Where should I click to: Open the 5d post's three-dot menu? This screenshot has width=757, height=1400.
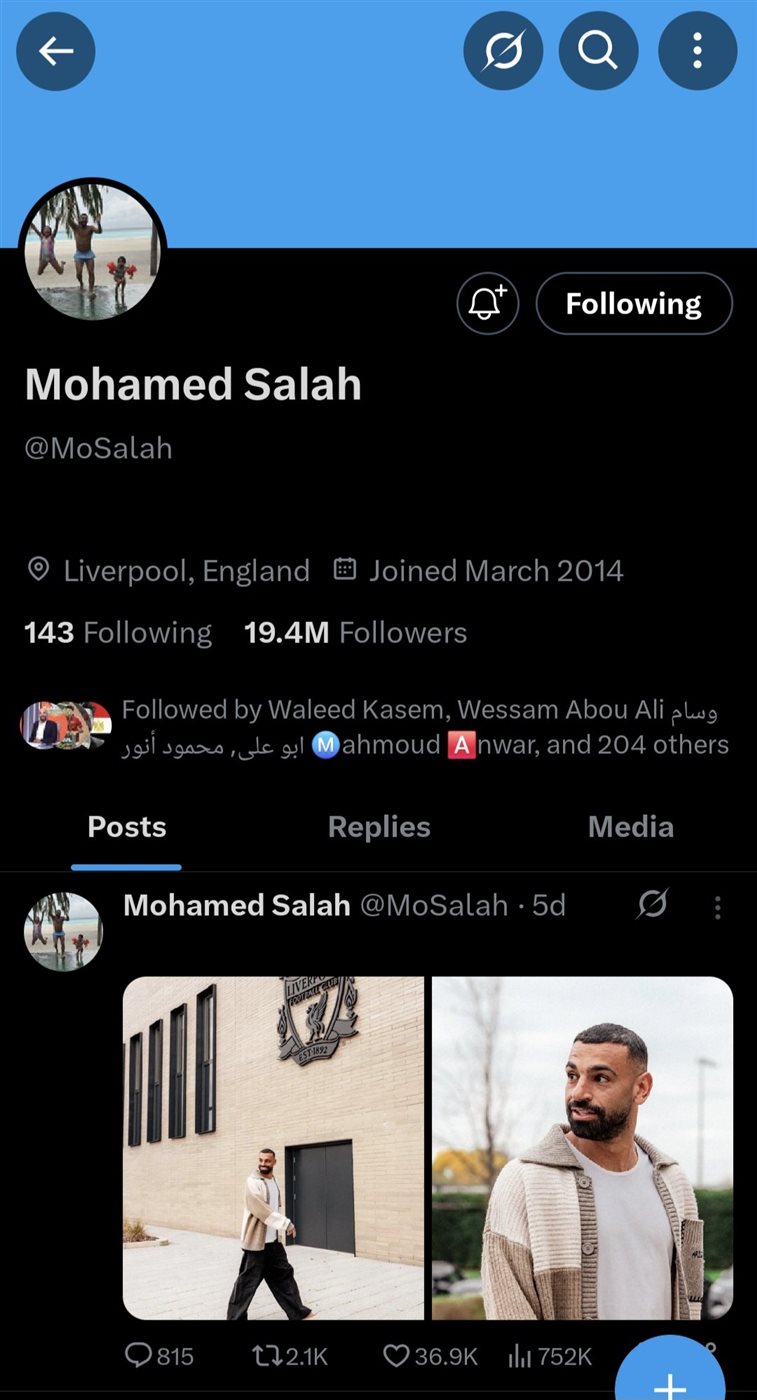point(717,907)
